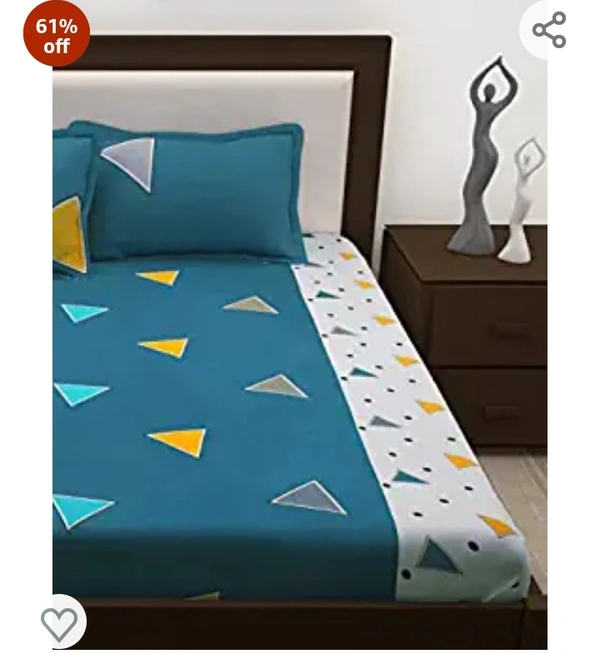Add the bedsheet to your wishlist
Viewport: 600px width, 653px height.
tap(59, 624)
